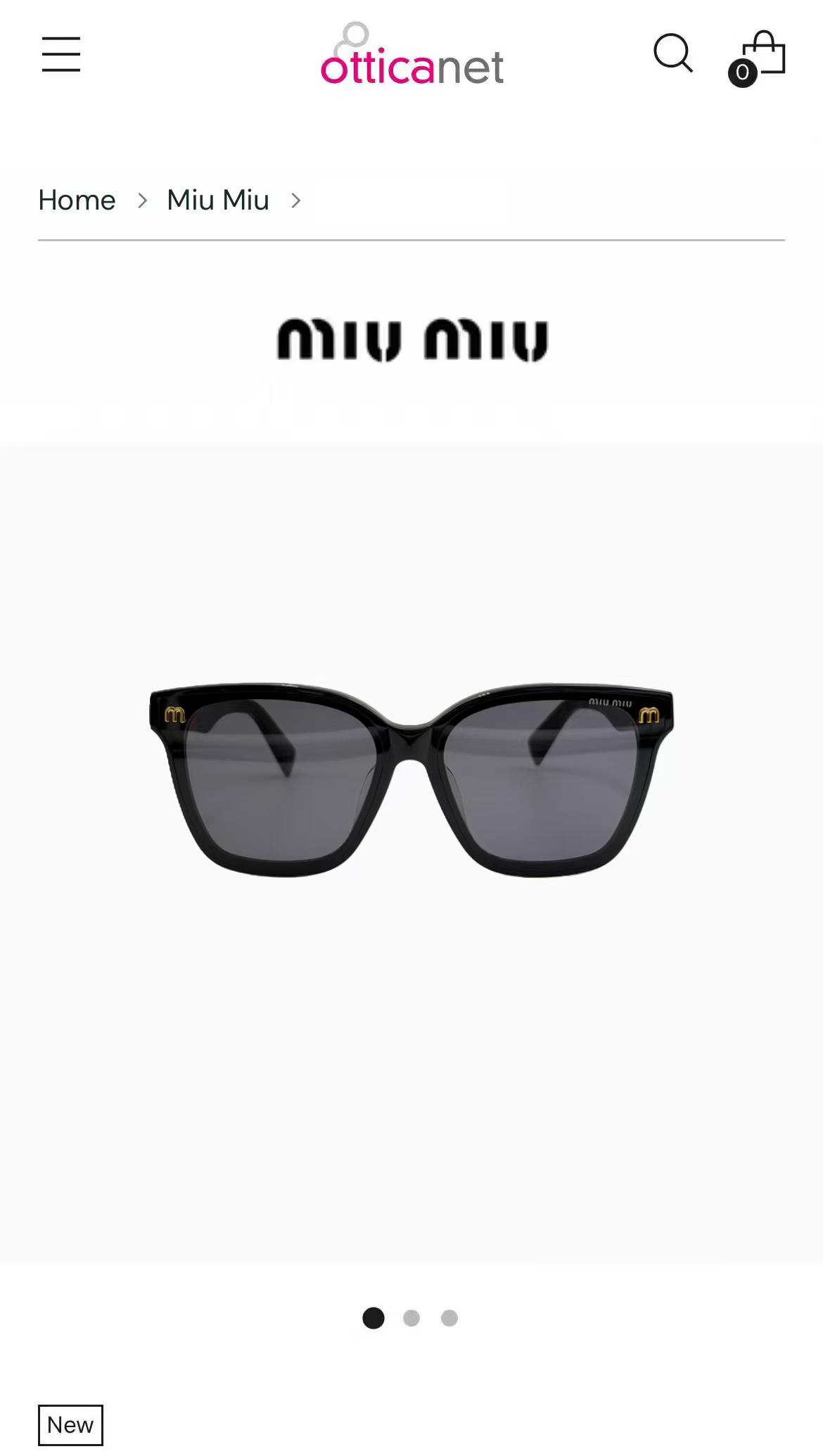Click the cart badge showing 0 items

741,72
